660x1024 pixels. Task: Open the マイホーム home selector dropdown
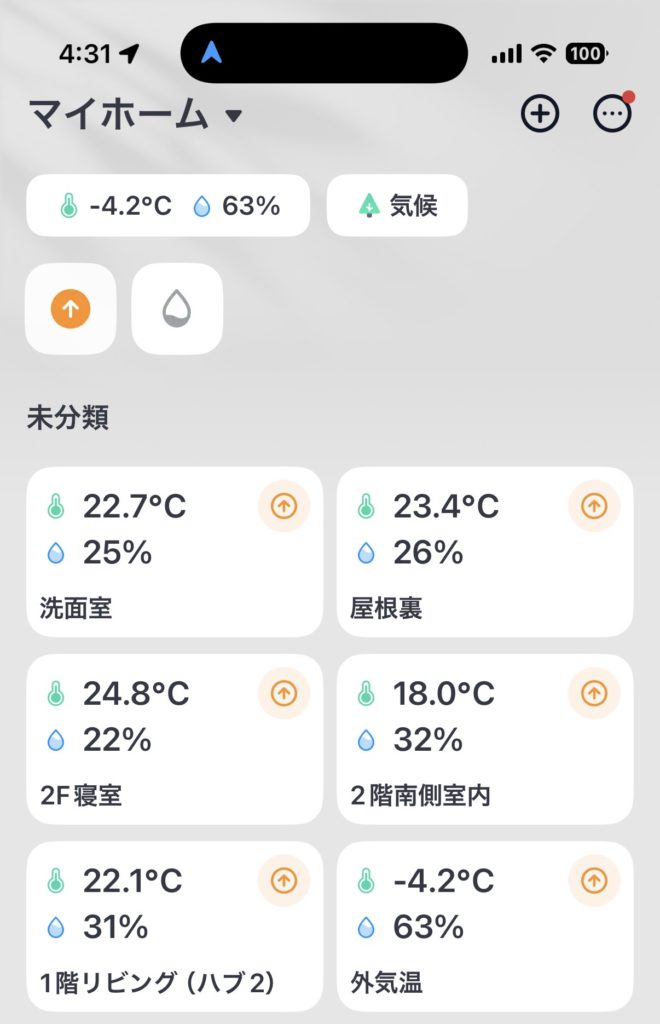coord(135,114)
